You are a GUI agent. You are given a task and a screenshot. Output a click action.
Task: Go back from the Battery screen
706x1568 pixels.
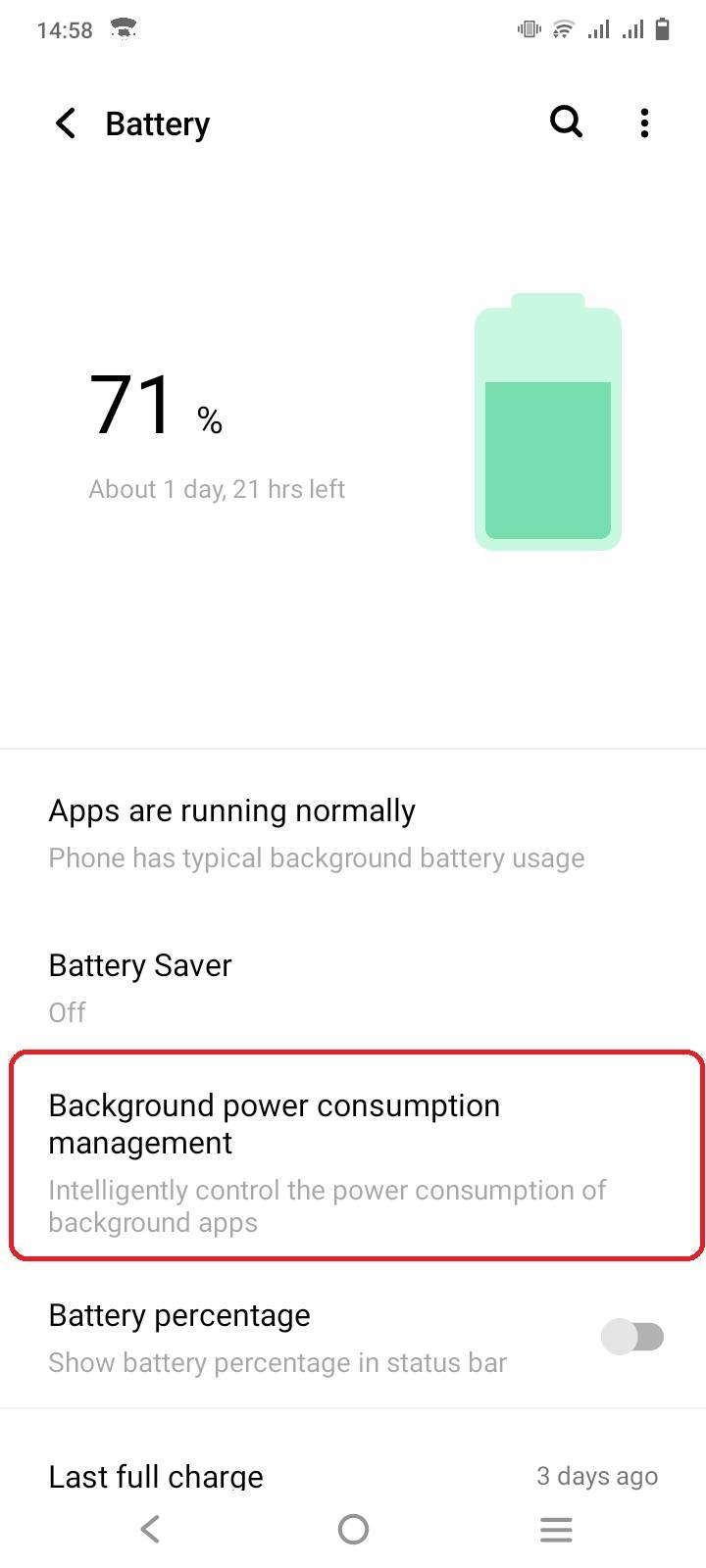66,123
